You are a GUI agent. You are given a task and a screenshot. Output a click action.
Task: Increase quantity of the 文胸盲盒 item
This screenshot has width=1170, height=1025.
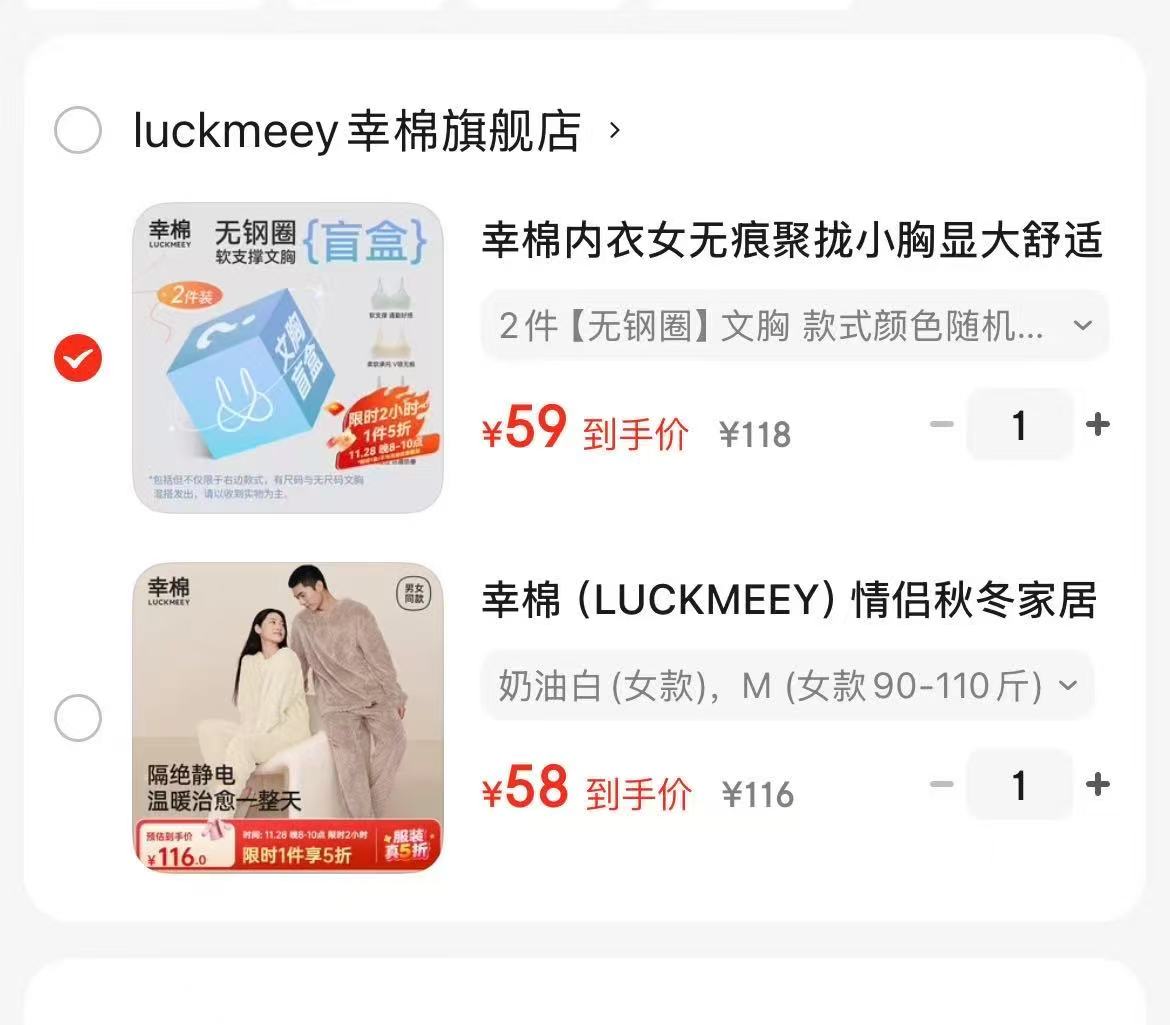(1097, 425)
